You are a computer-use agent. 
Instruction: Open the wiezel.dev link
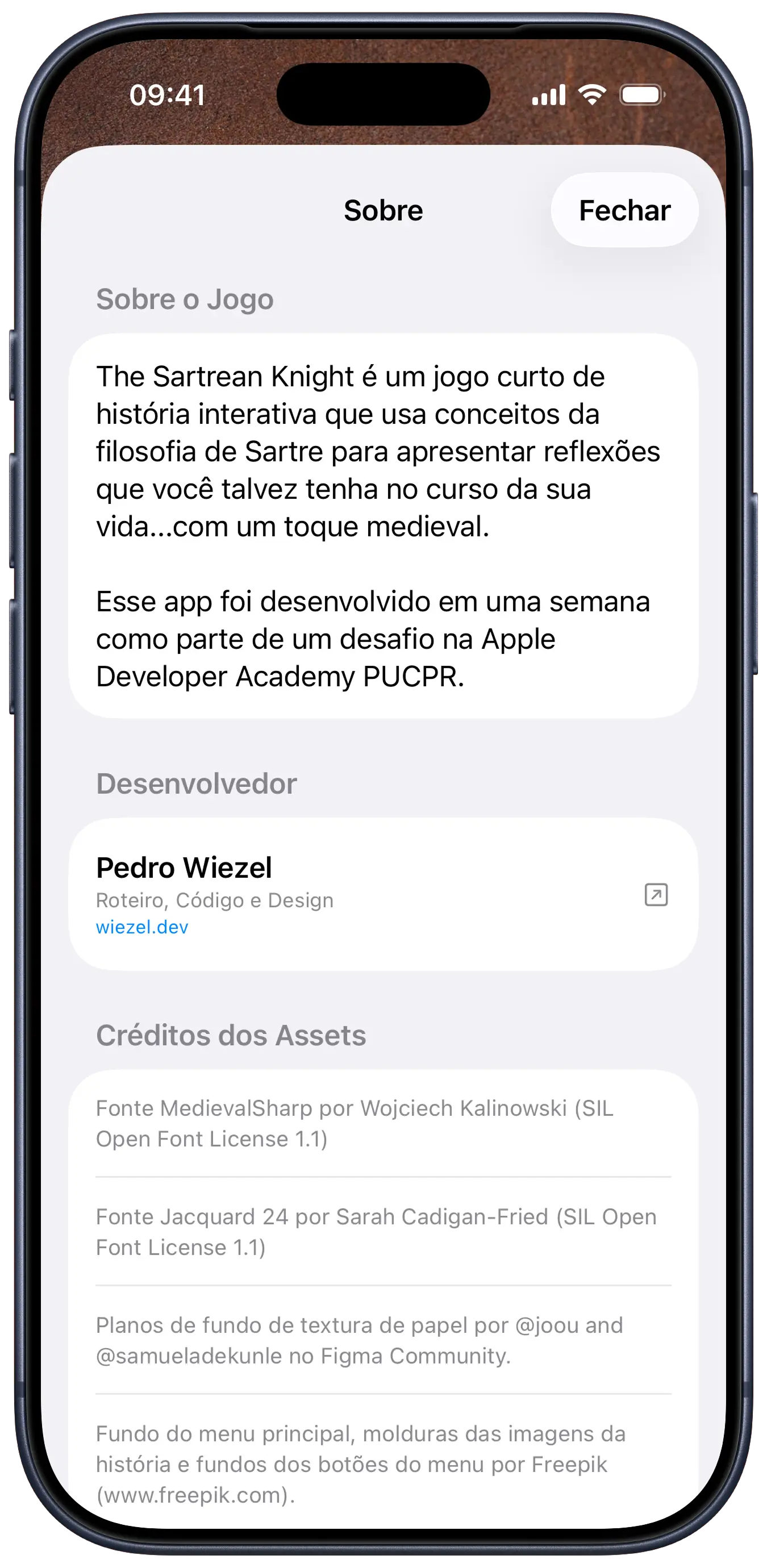click(x=142, y=927)
